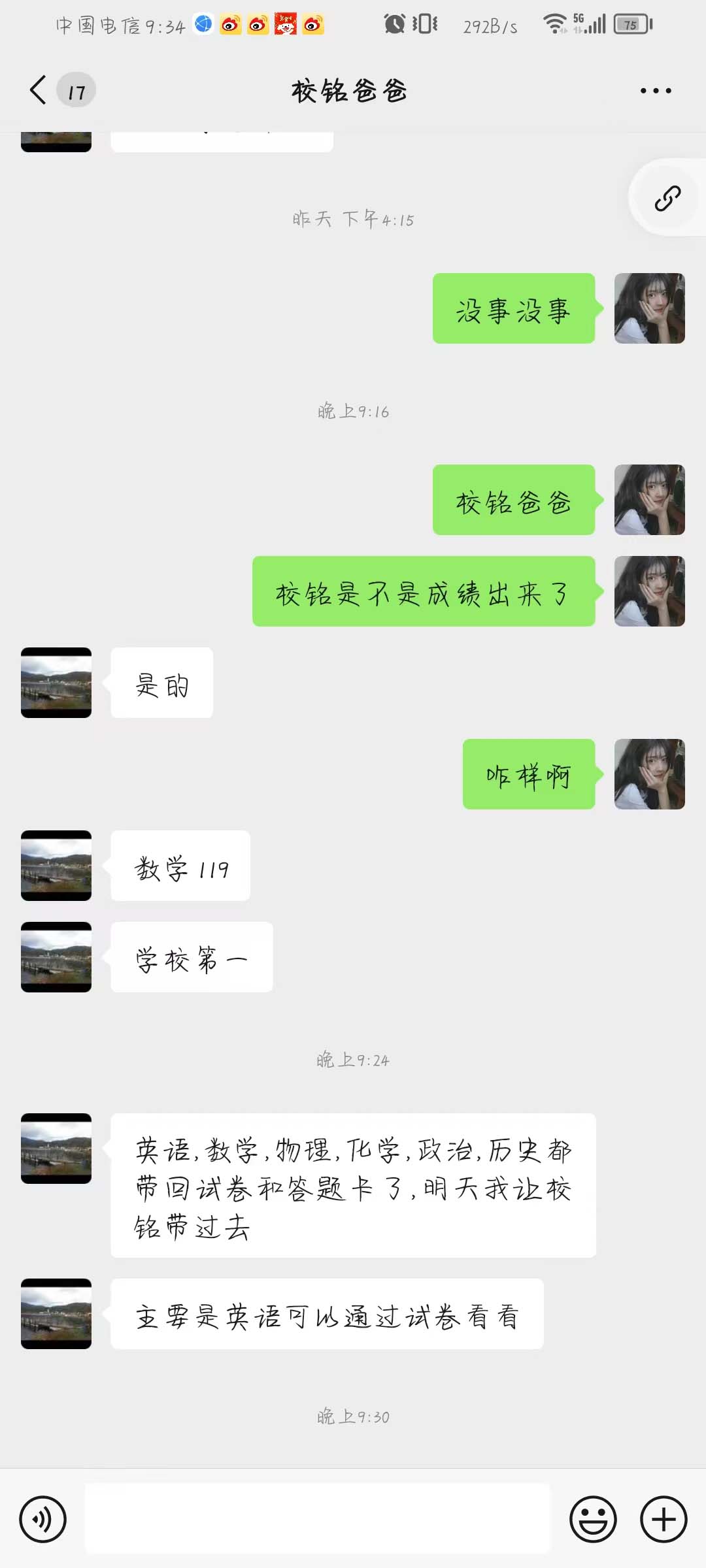This screenshot has width=706, height=1568.
Task: Open the plus attachment menu
Action: tap(664, 1519)
